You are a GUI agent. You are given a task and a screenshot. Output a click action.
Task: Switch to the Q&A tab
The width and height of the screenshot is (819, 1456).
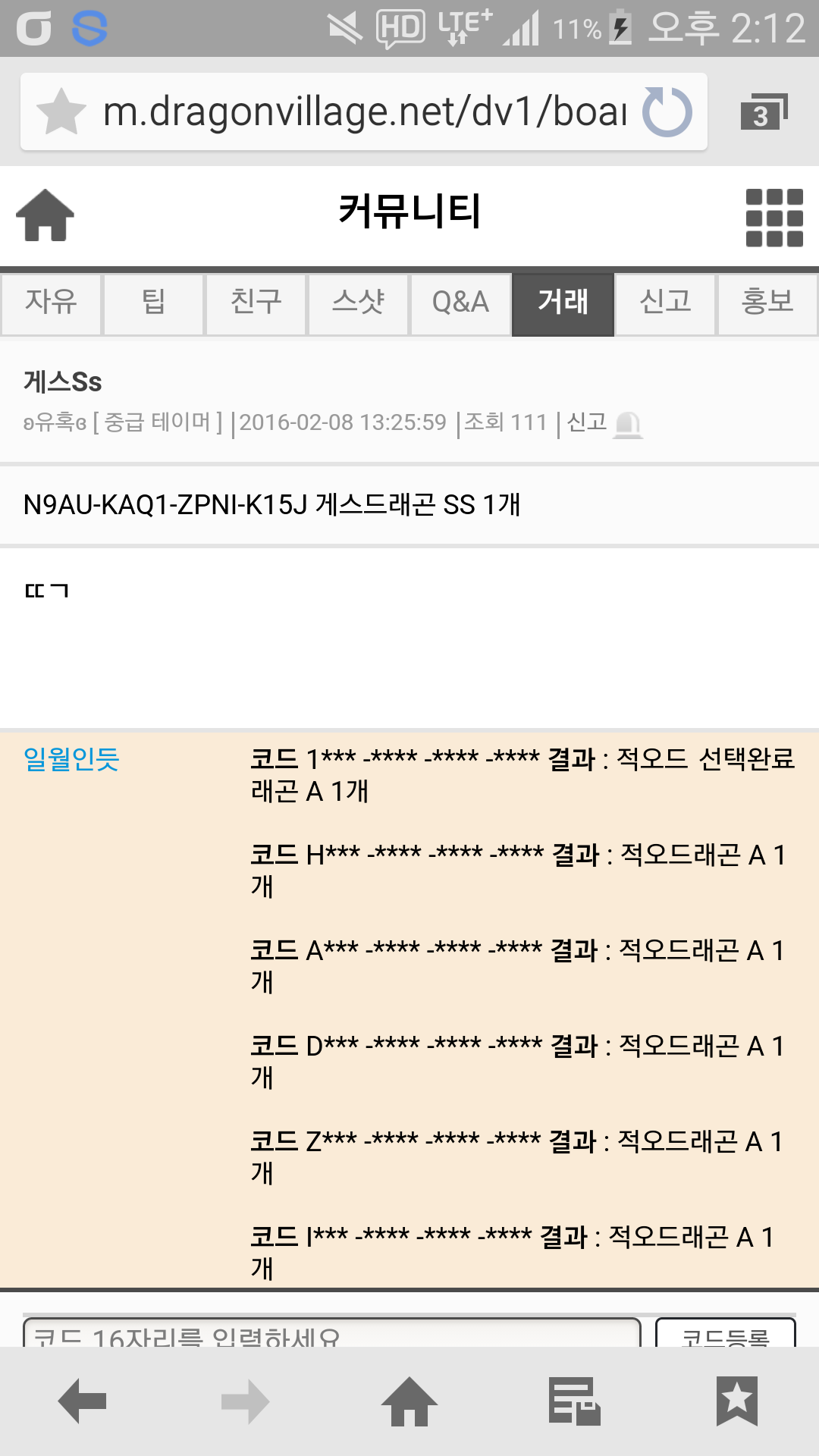click(x=460, y=303)
